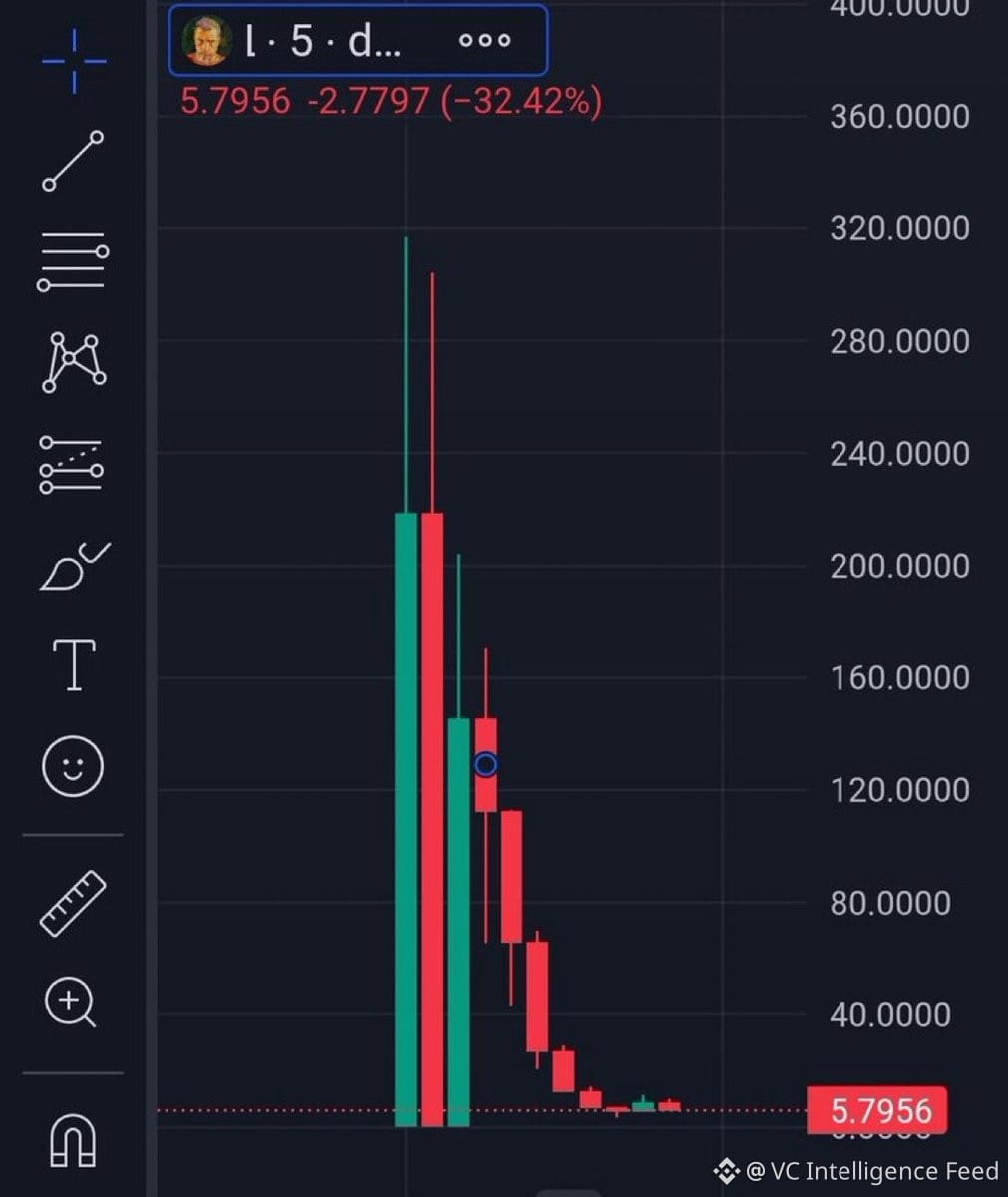Select the crosshair cursor tool
This screenshot has width=1008, height=1197.
[74, 61]
